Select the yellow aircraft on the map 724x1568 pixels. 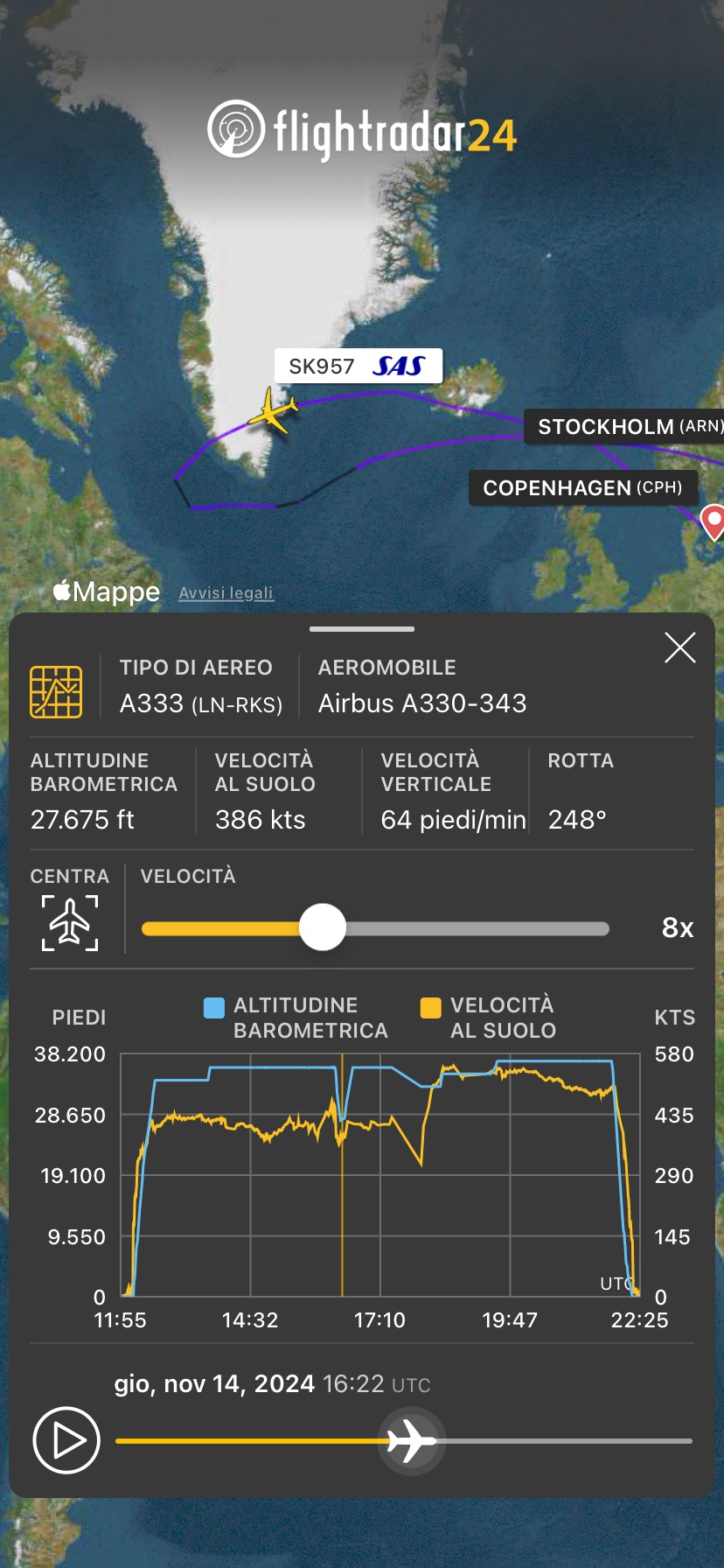click(274, 409)
